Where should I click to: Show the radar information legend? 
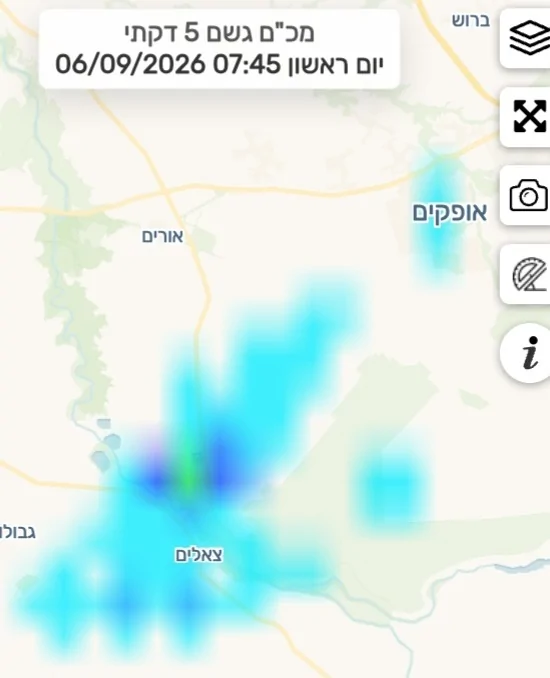tap(528, 353)
